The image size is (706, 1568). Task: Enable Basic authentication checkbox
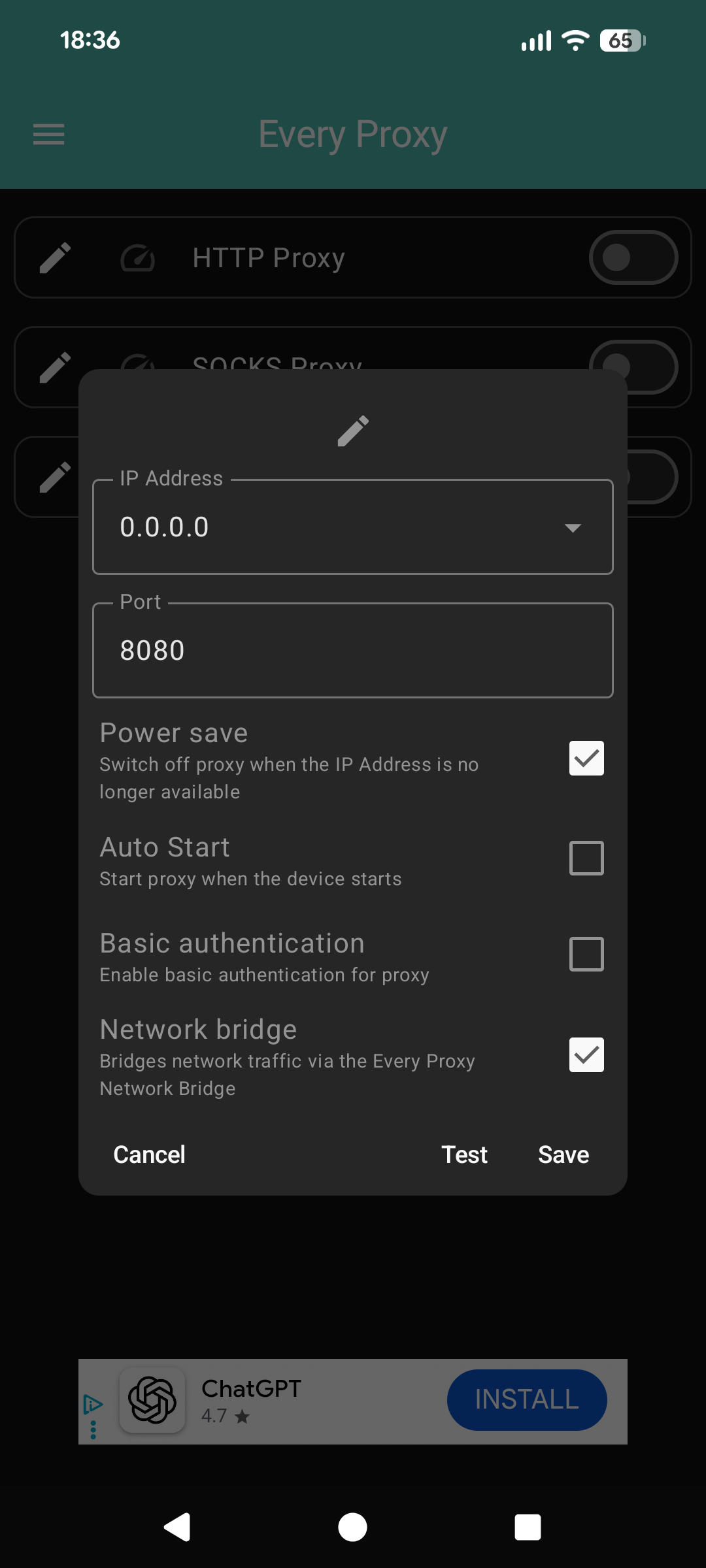click(586, 955)
